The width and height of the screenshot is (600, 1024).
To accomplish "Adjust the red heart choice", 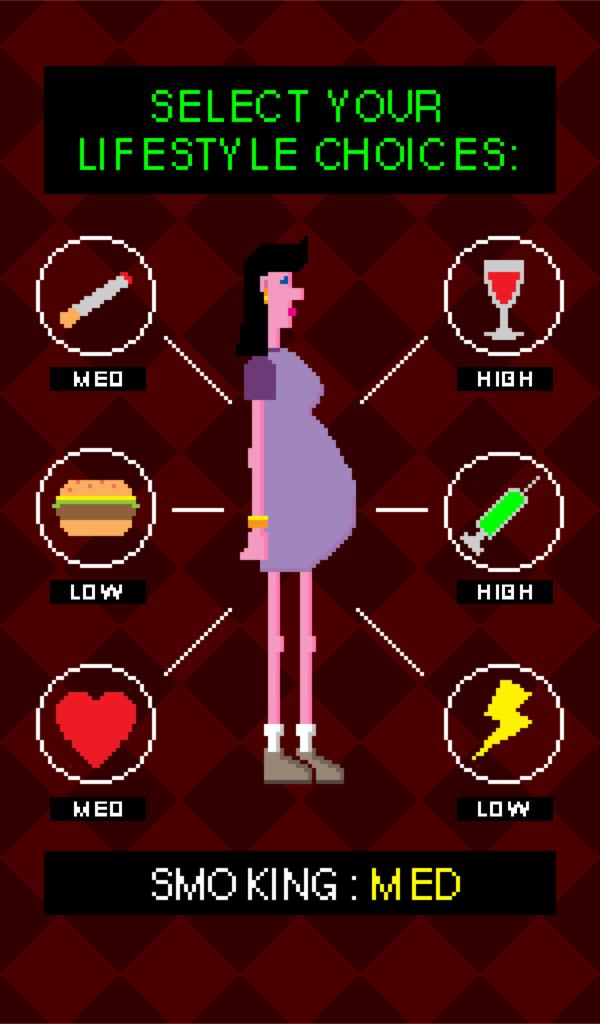I will click(96, 724).
